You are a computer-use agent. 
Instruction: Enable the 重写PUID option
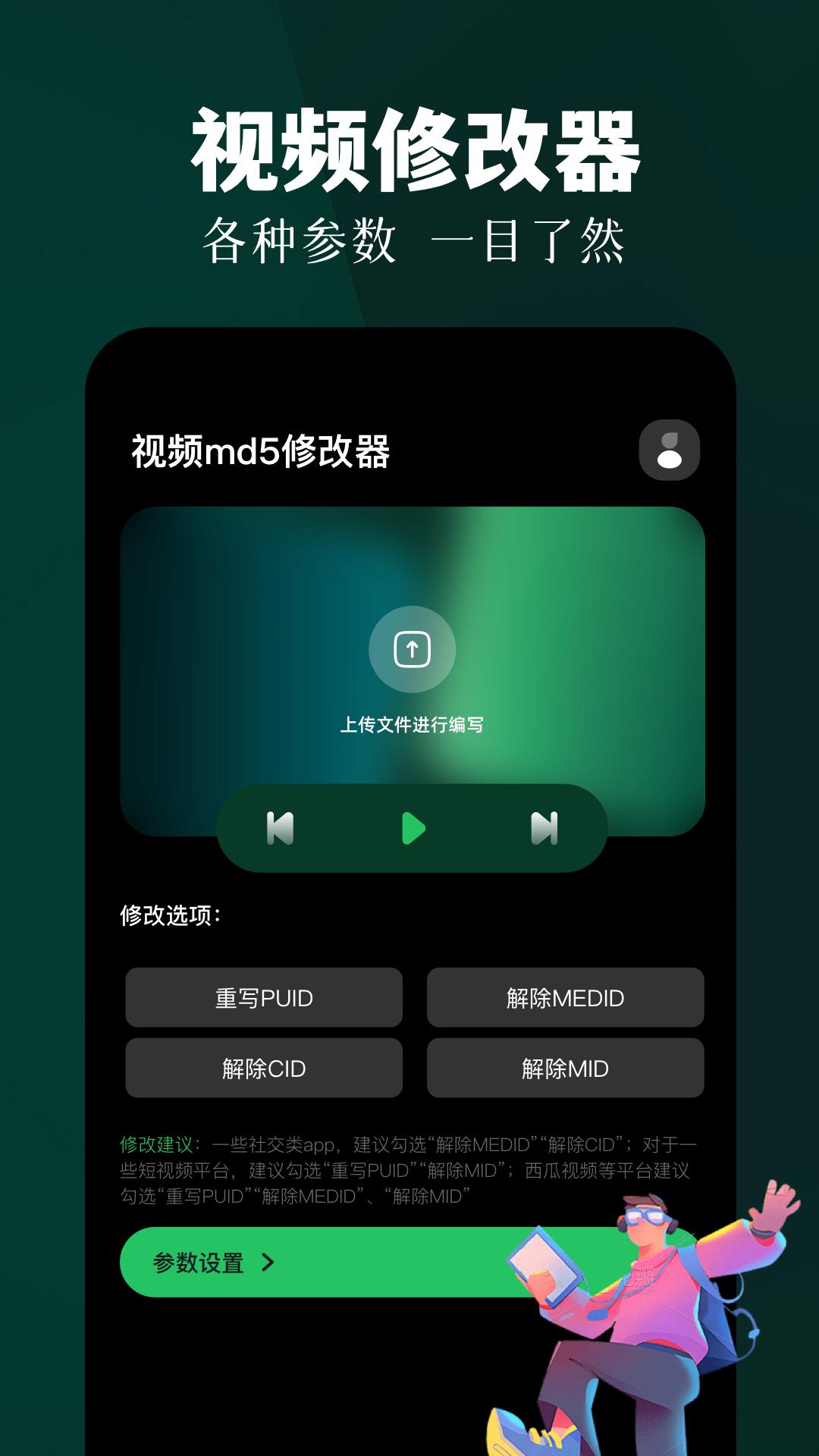[263, 998]
